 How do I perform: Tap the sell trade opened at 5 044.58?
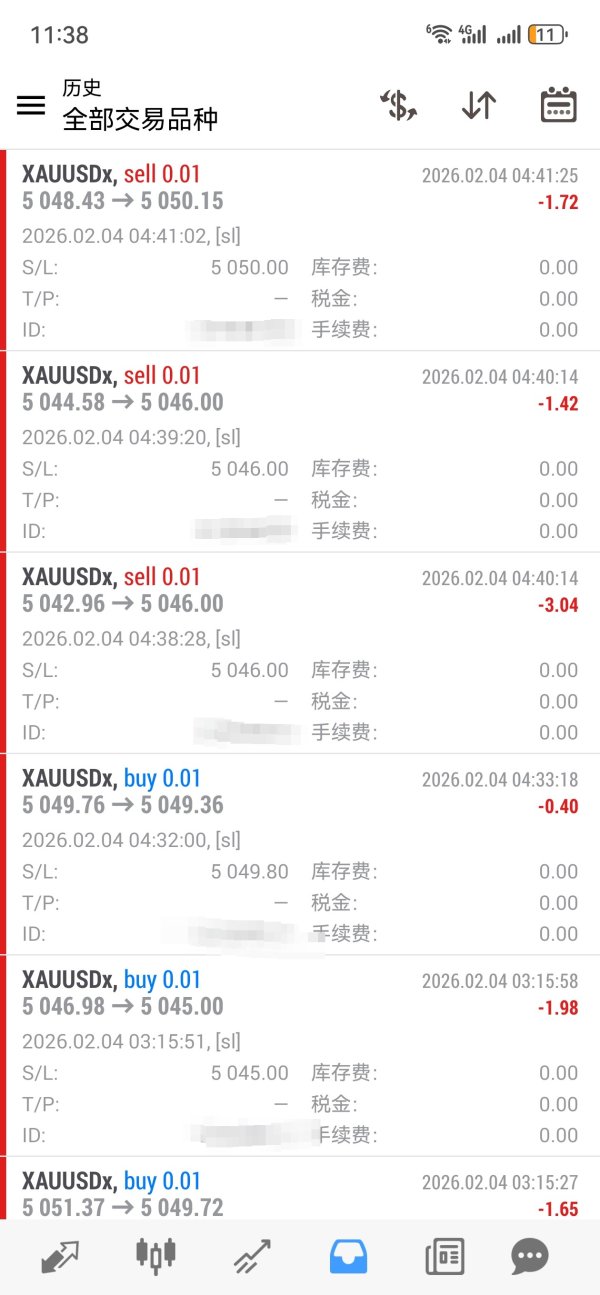(300, 451)
